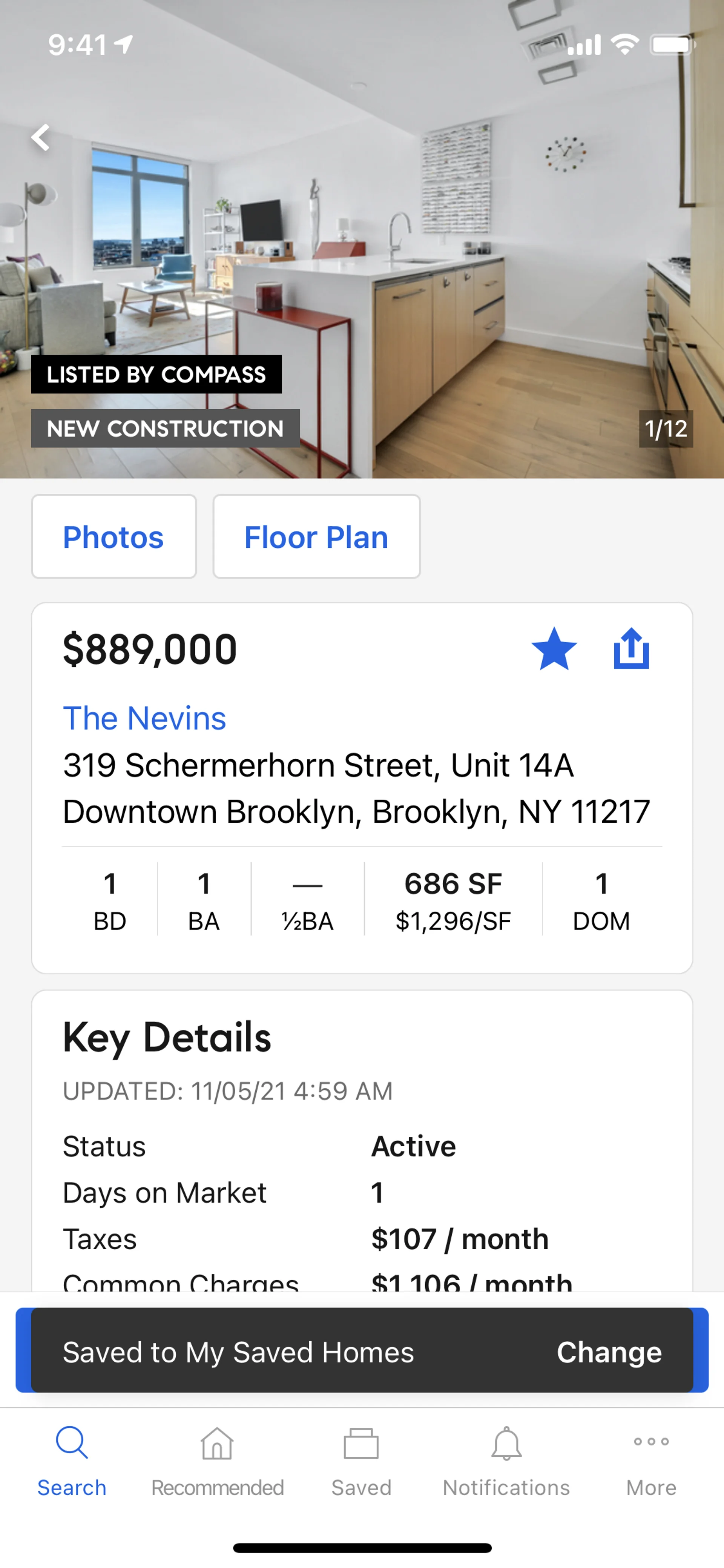
Task: Tap Change on the saved homes banner
Action: [609, 1352]
